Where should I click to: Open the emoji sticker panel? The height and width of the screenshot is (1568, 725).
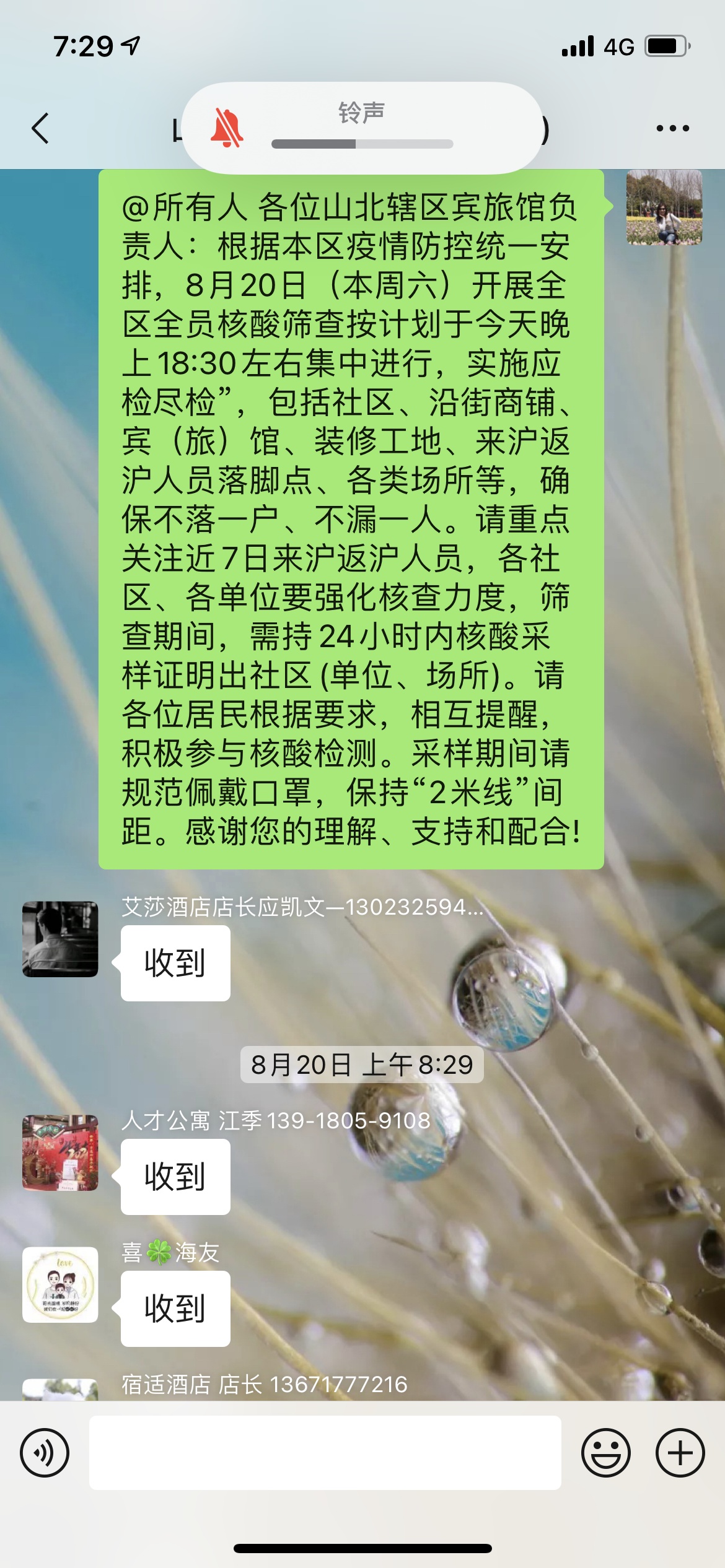(x=605, y=1452)
